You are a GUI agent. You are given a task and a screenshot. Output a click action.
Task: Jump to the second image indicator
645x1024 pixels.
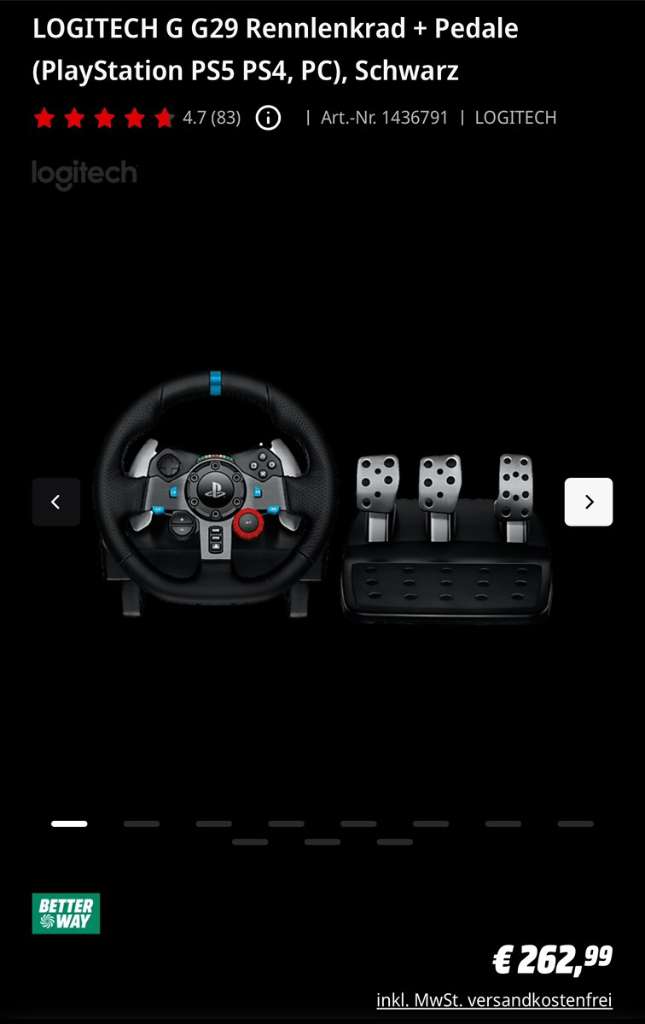pyautogui.click(x=141, y=824)
